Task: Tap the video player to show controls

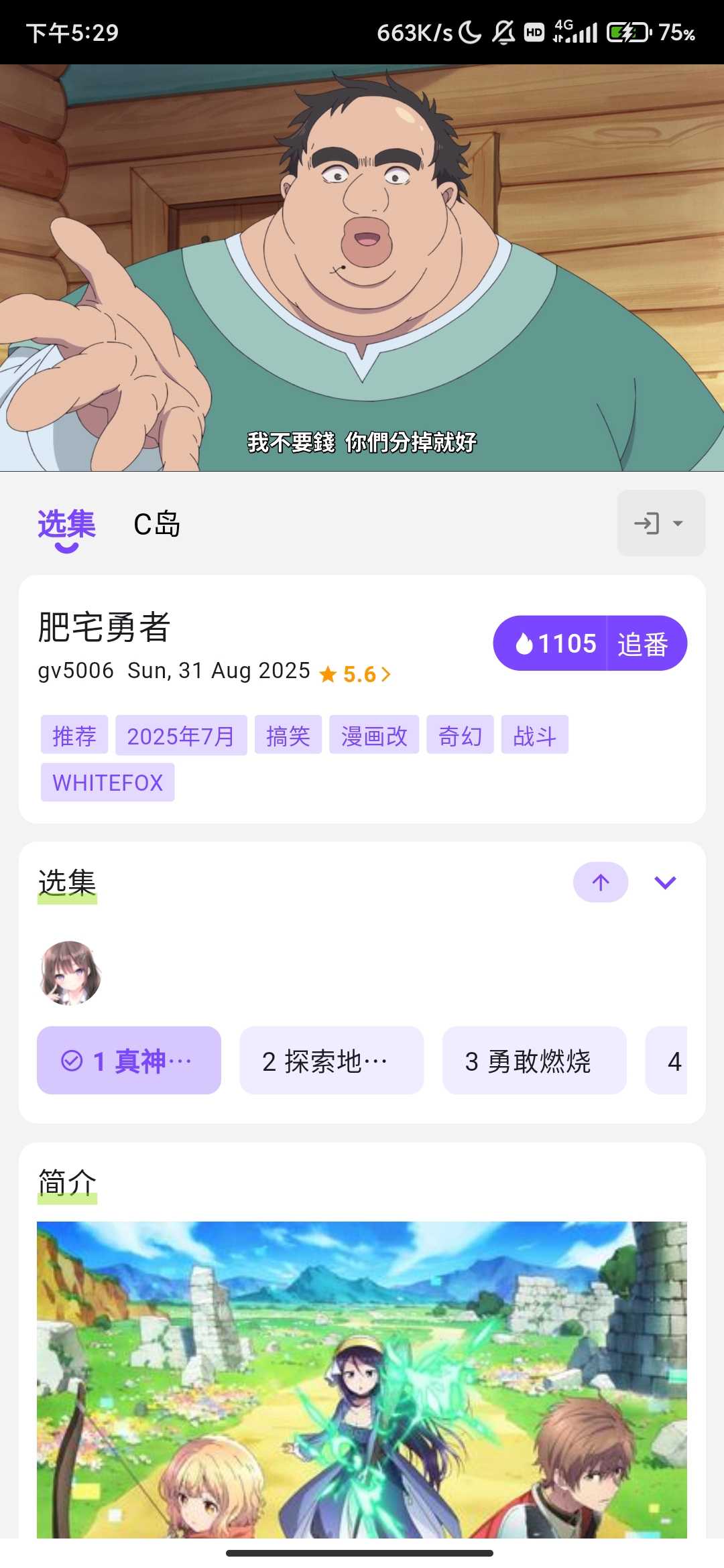Action: pos(362,268)
